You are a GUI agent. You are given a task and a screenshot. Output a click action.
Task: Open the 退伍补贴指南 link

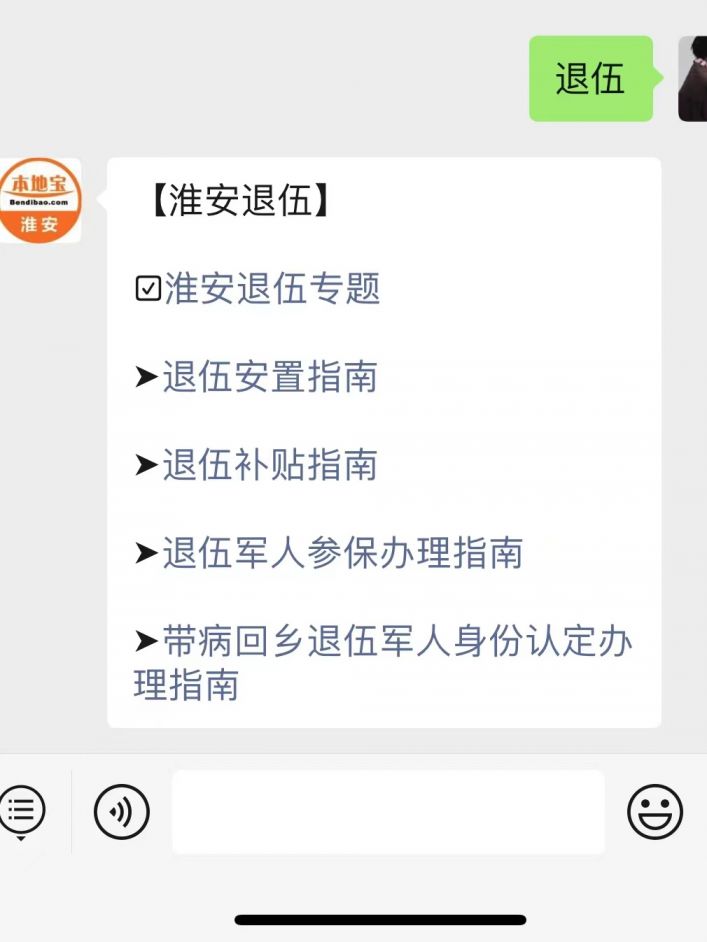click(x=270, y=466)
